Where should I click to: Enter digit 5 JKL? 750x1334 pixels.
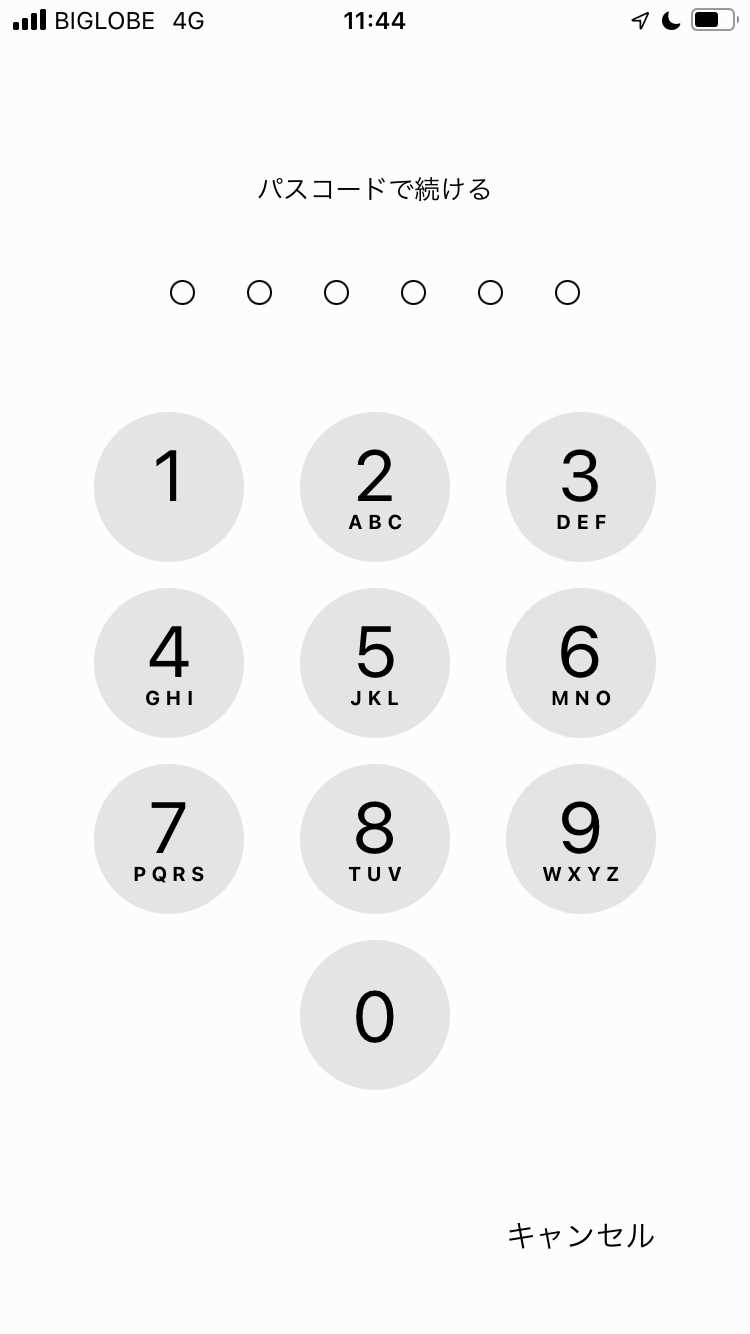[x=375, y=663]
